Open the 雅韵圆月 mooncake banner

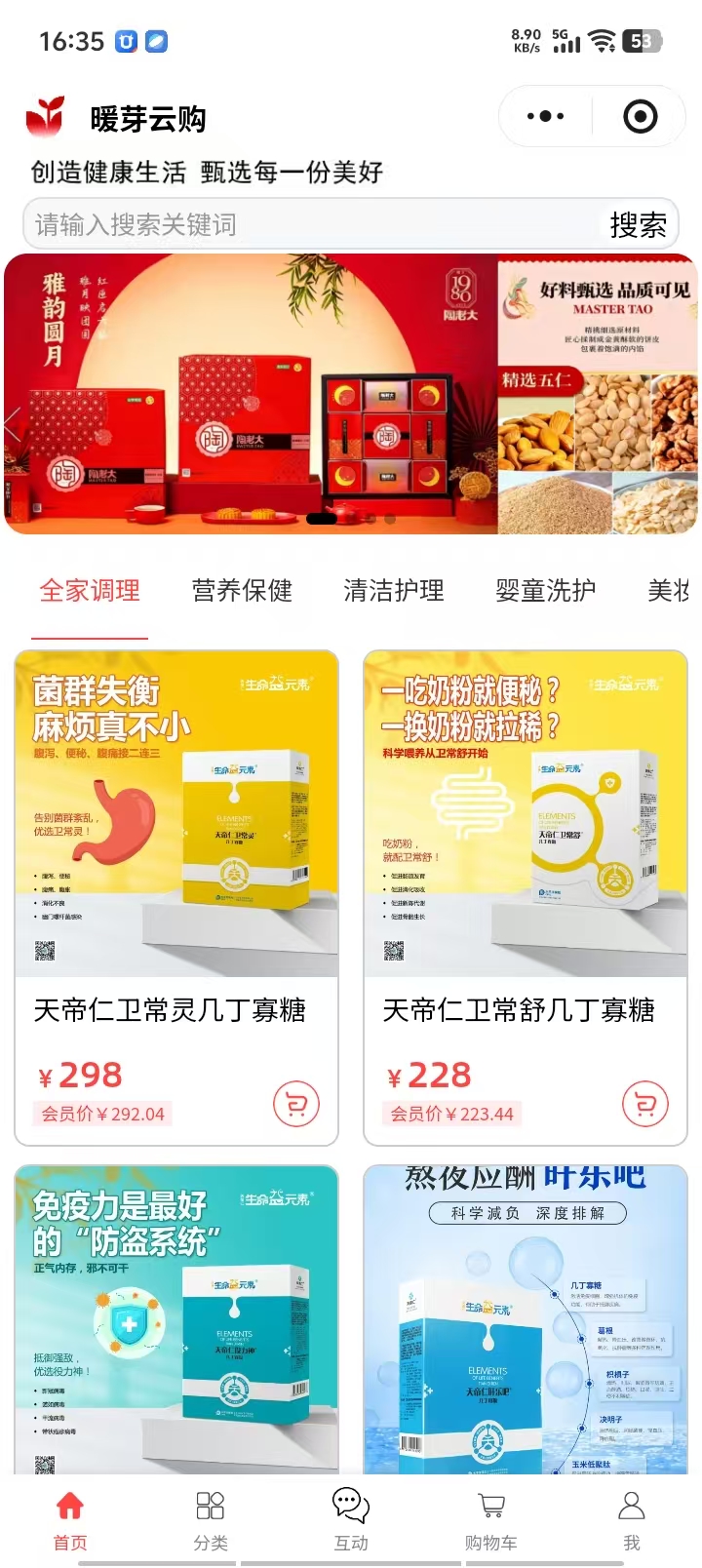point(252,394)
